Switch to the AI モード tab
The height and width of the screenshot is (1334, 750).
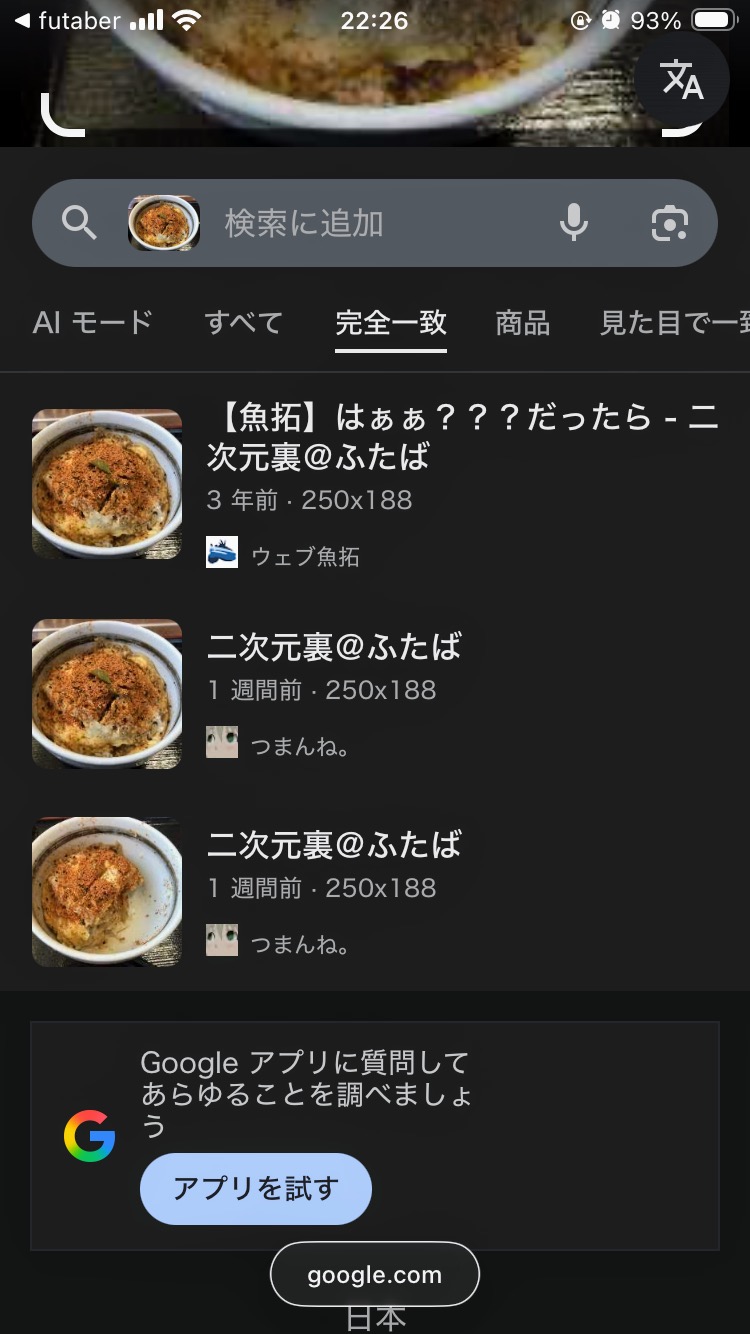[x=93, y=322]
